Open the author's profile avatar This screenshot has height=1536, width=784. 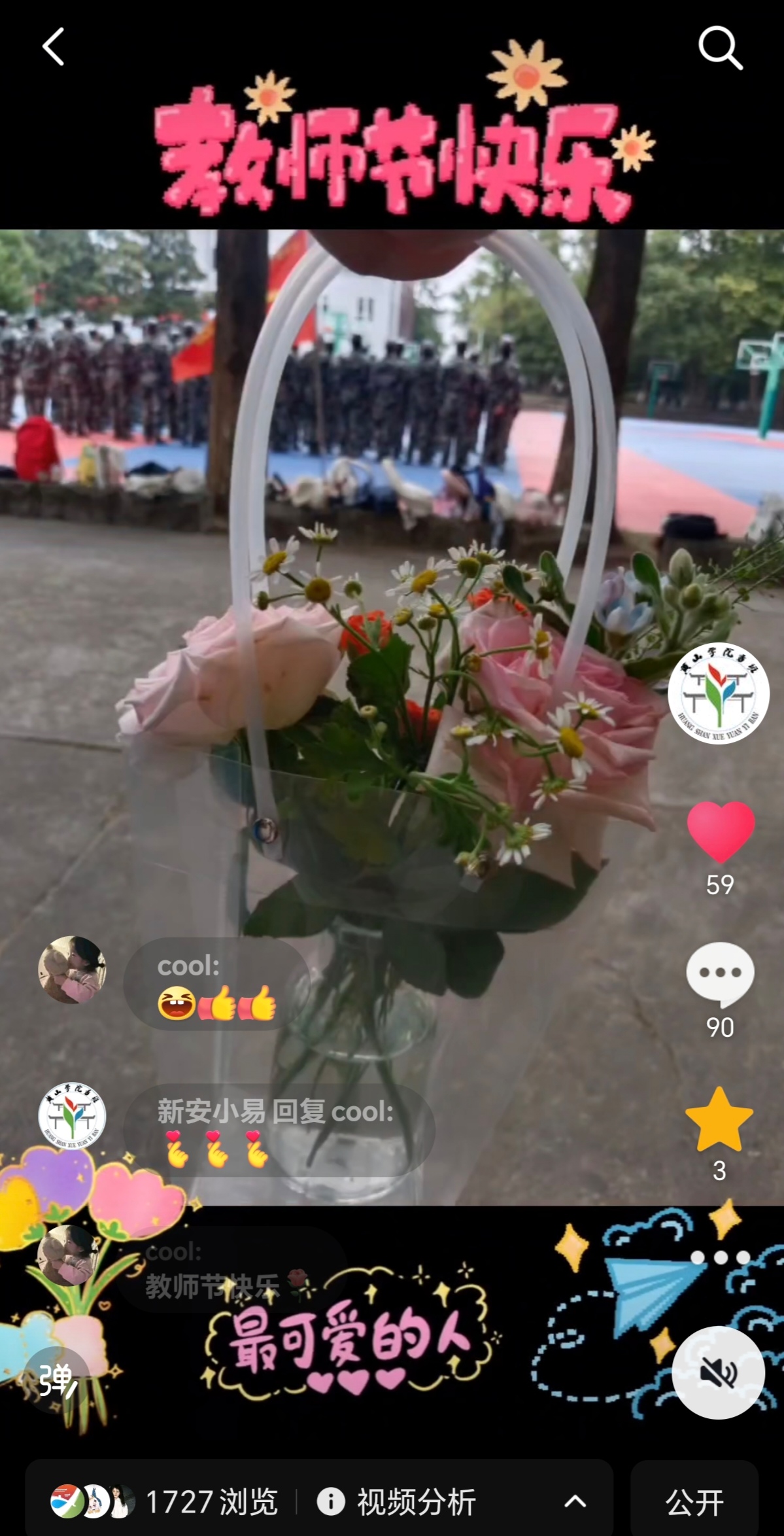[x=718, y=693]
